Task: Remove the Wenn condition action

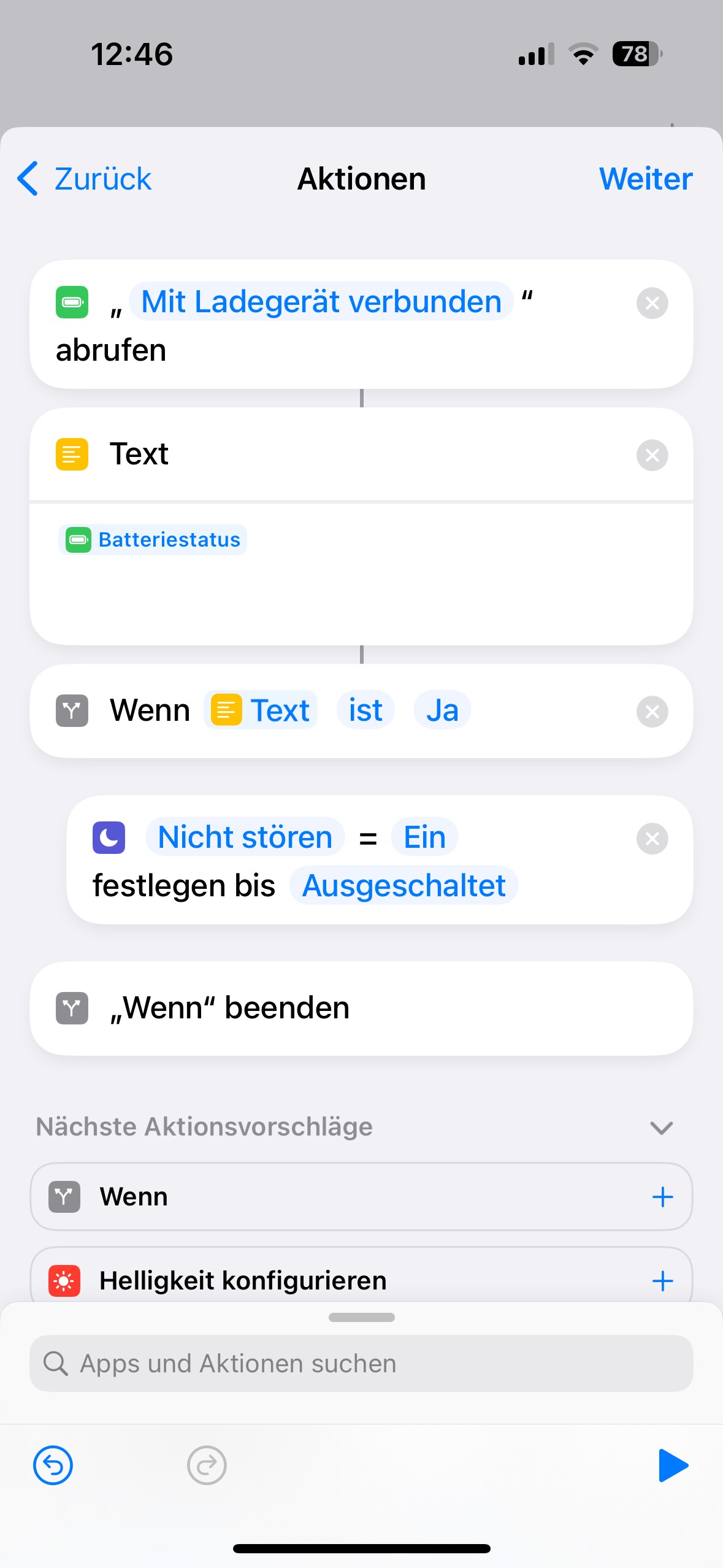Action: pyautogui.click(x=652, y=712)
